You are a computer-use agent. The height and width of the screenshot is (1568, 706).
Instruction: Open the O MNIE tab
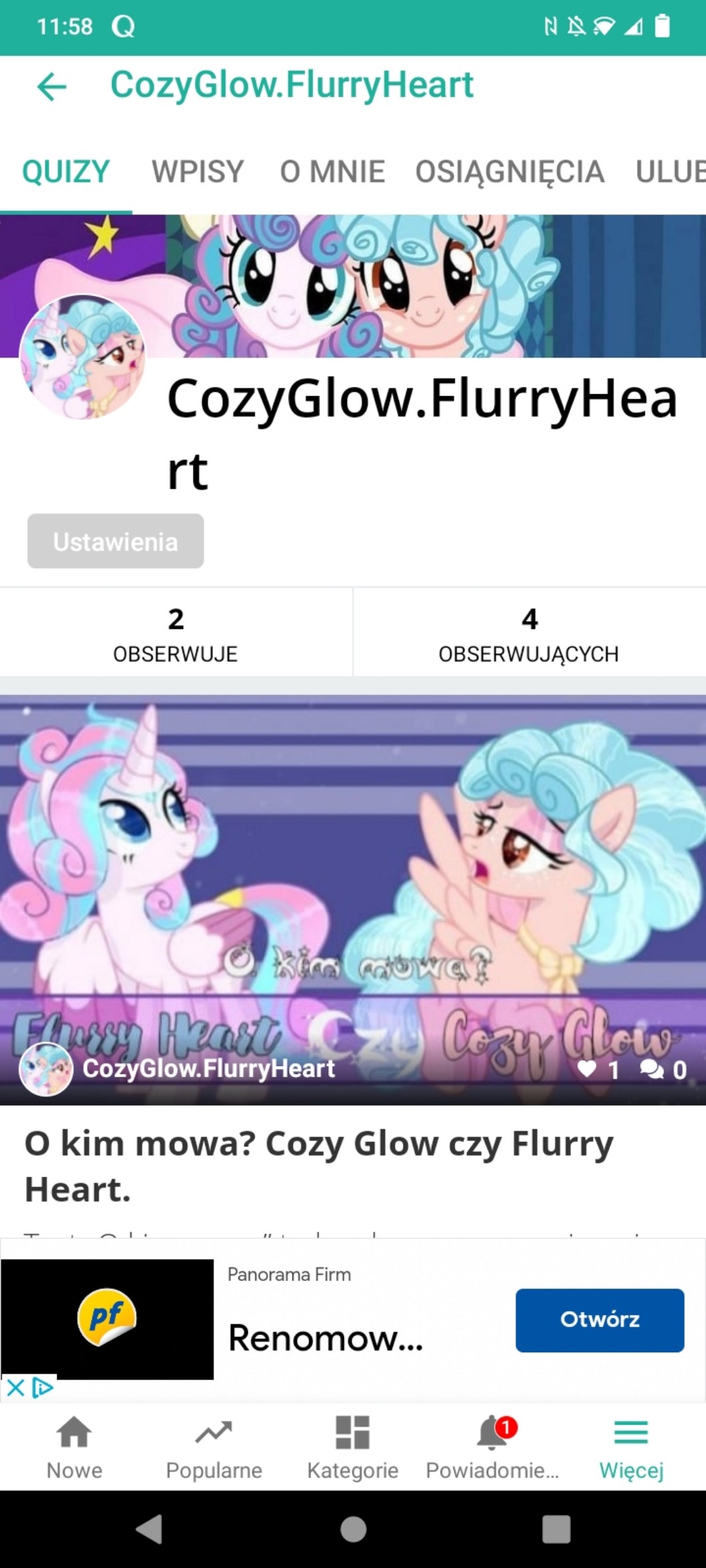click(x=332, y=172)
